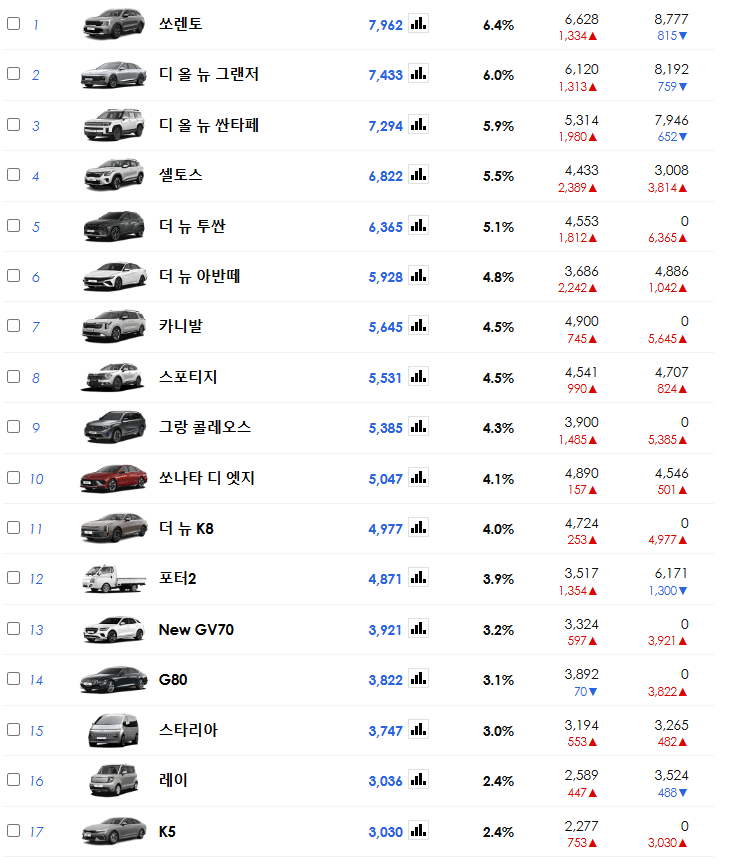Check the box for 쏘렌토
The width and height of the screenshot is (741, 860).
(13, 23)
